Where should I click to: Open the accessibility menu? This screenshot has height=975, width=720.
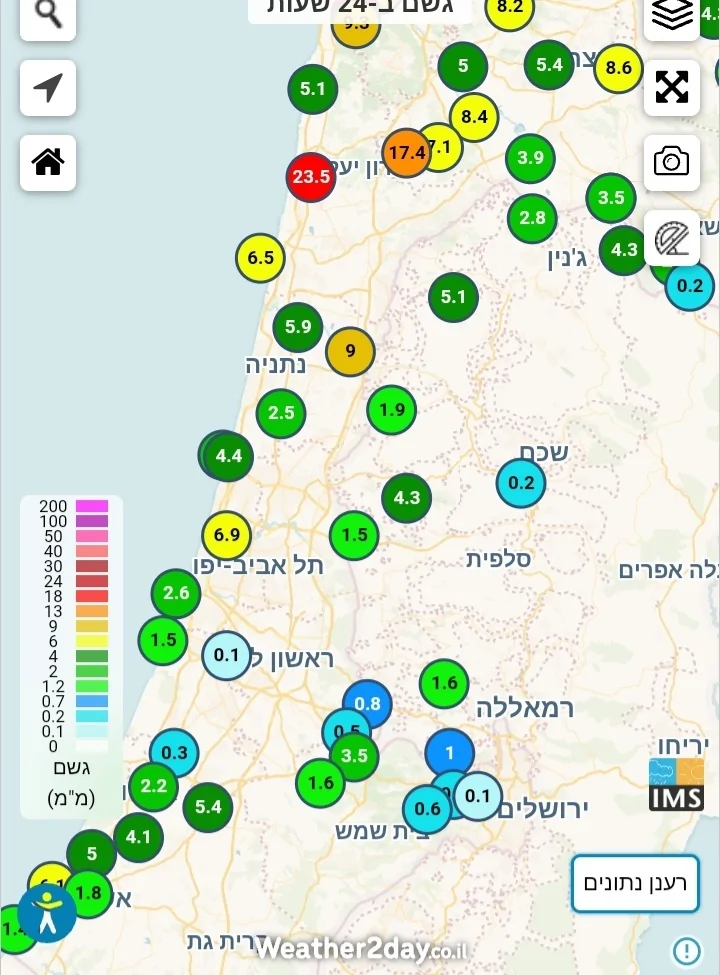pyautogui.click(x=47, y=911)
